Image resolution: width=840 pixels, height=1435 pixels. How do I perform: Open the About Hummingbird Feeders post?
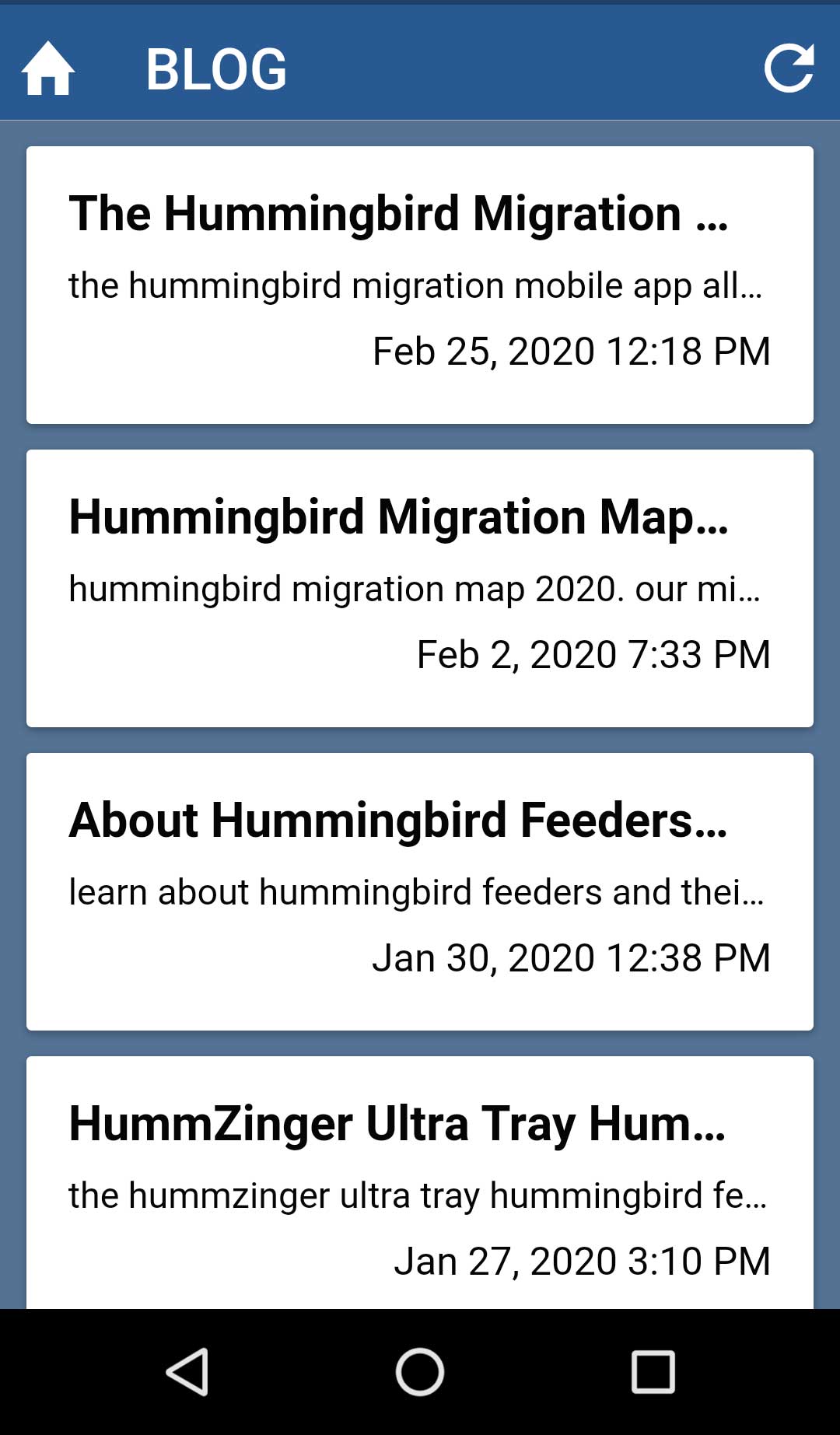[420, 891]
